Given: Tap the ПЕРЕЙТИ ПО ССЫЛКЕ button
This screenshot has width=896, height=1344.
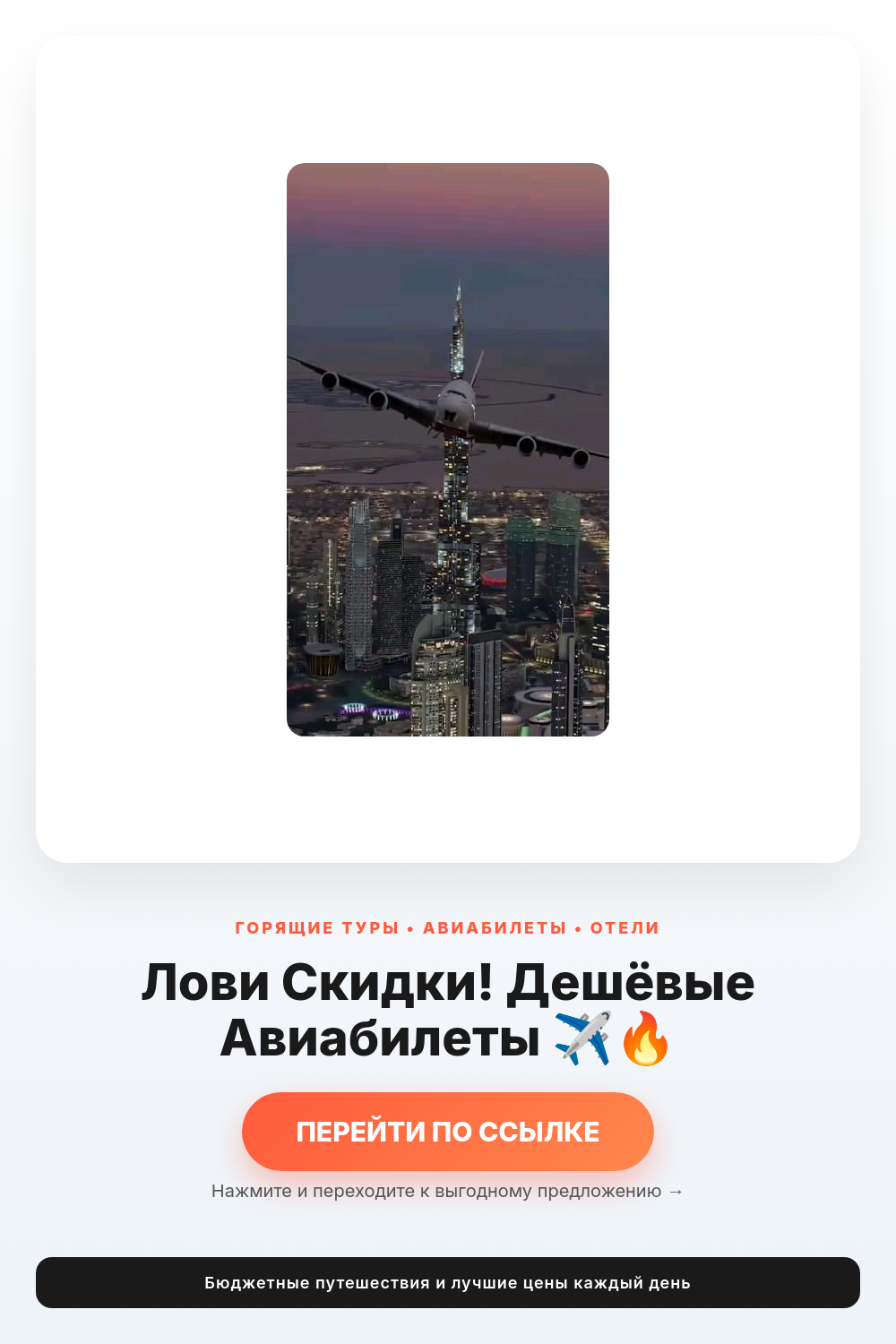Looking at the screenshot, I should pyautogui.click(x=448, y=1132).
